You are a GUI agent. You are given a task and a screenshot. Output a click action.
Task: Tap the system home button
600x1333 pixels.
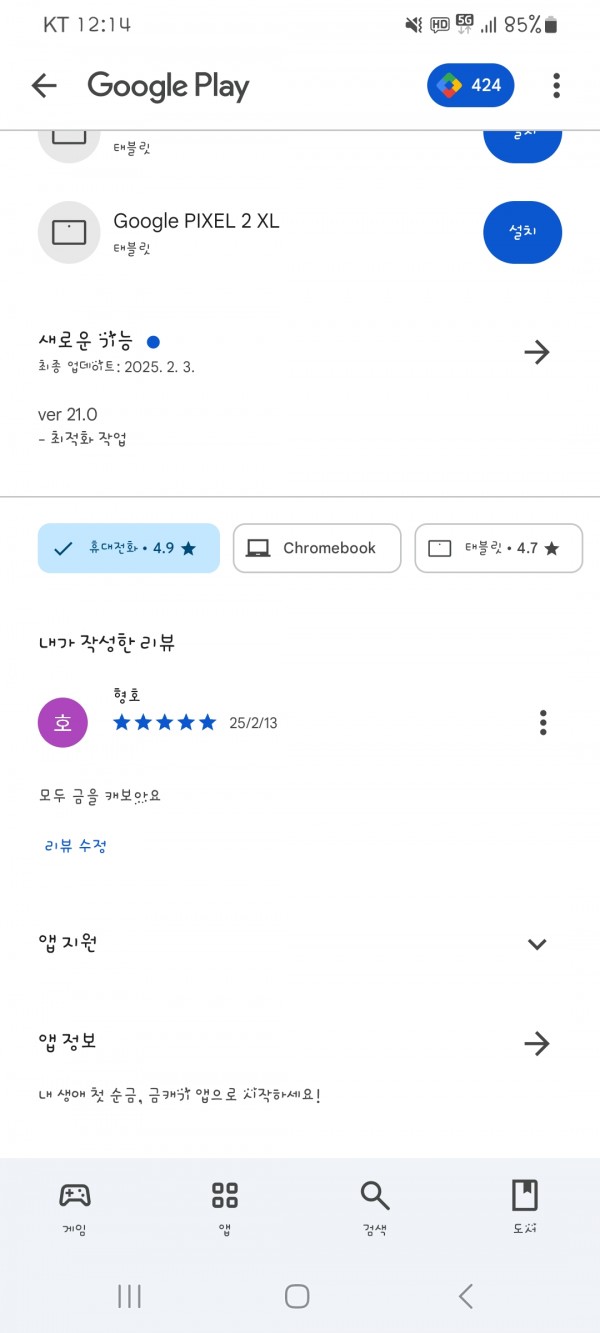coord(297,1296)
